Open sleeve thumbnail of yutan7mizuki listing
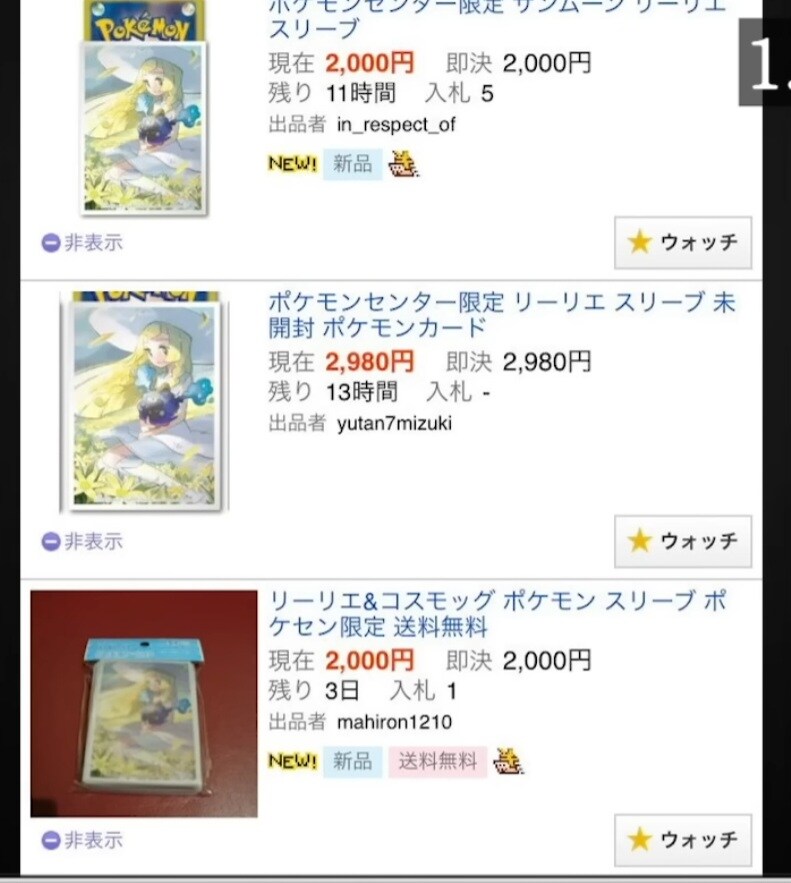Image resolution: width=791 pixels, height=883 pixels. [x=144, y=401]
